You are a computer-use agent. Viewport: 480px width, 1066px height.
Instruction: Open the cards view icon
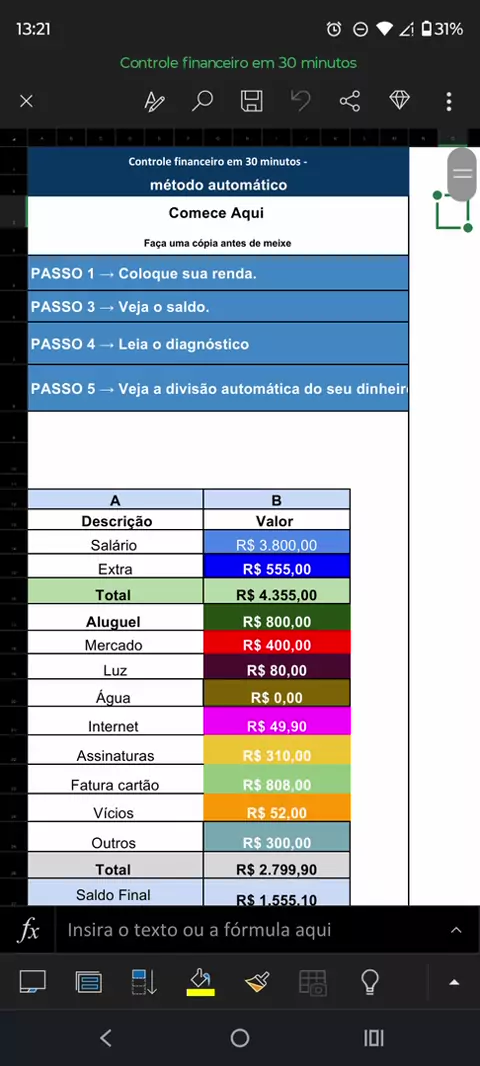(x=88, y=982)
